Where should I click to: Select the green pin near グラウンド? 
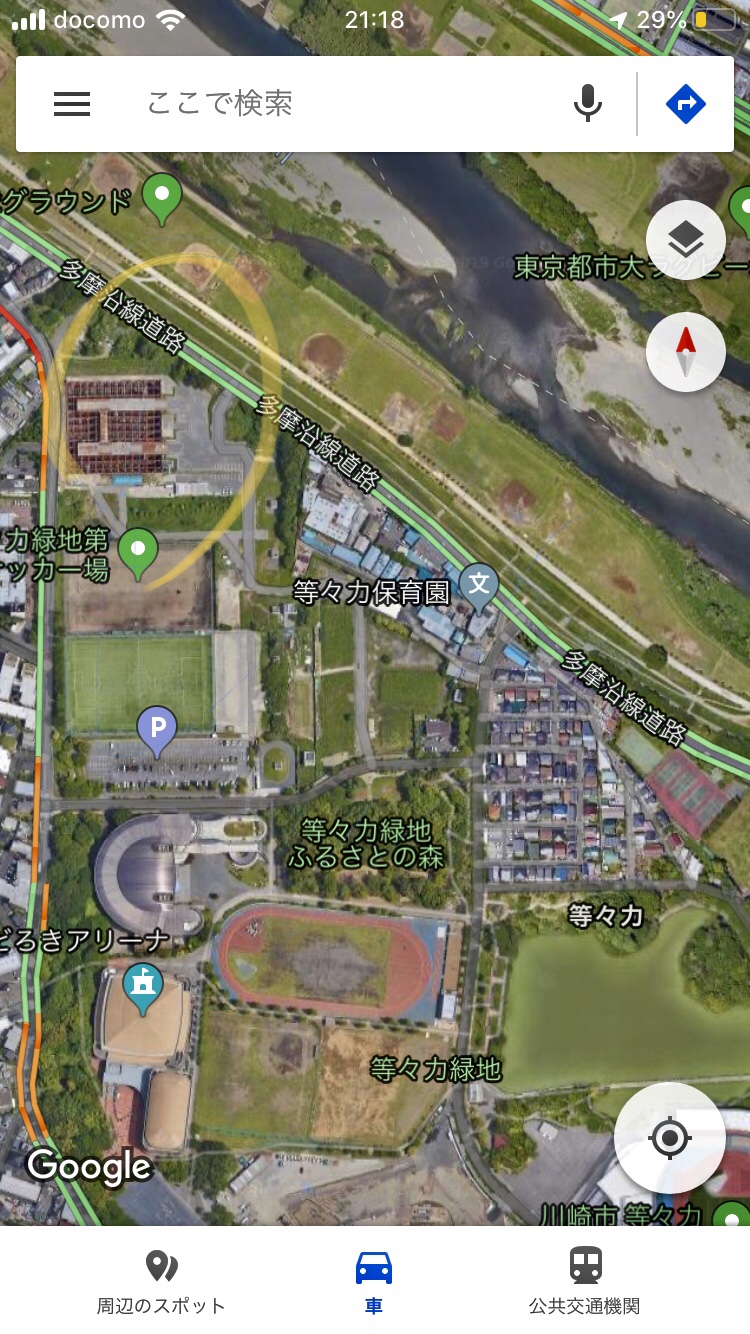click(x=161, y=197)
